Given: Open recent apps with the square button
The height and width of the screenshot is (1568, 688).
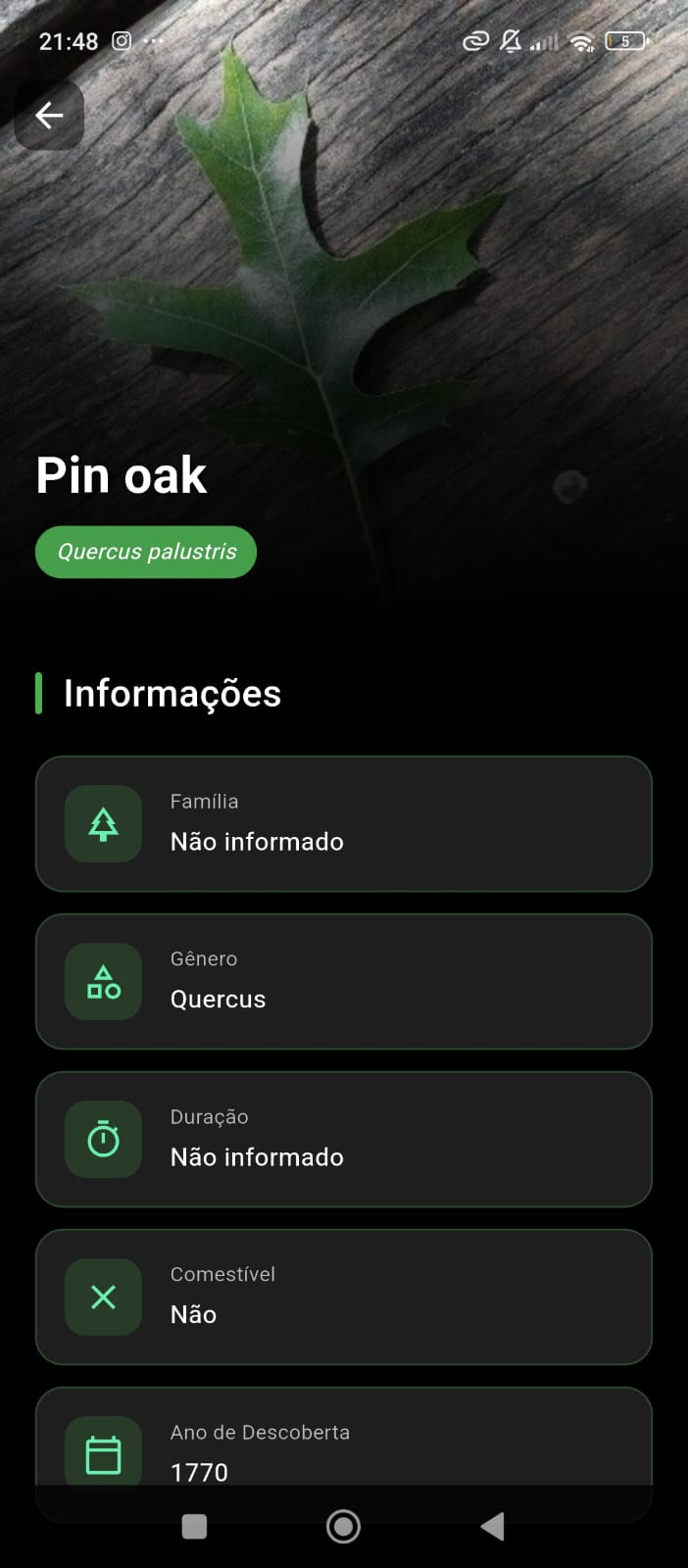Looking at the screenshot, I should click(x=195, y=1527).
